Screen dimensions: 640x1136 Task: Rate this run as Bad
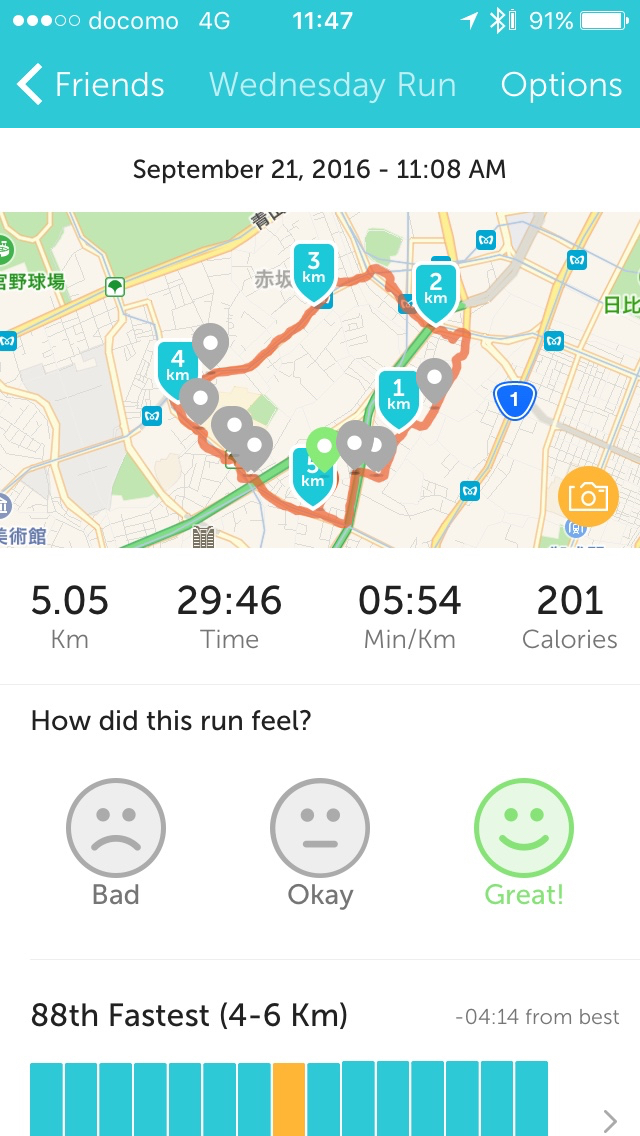click(x=116, y=830)
